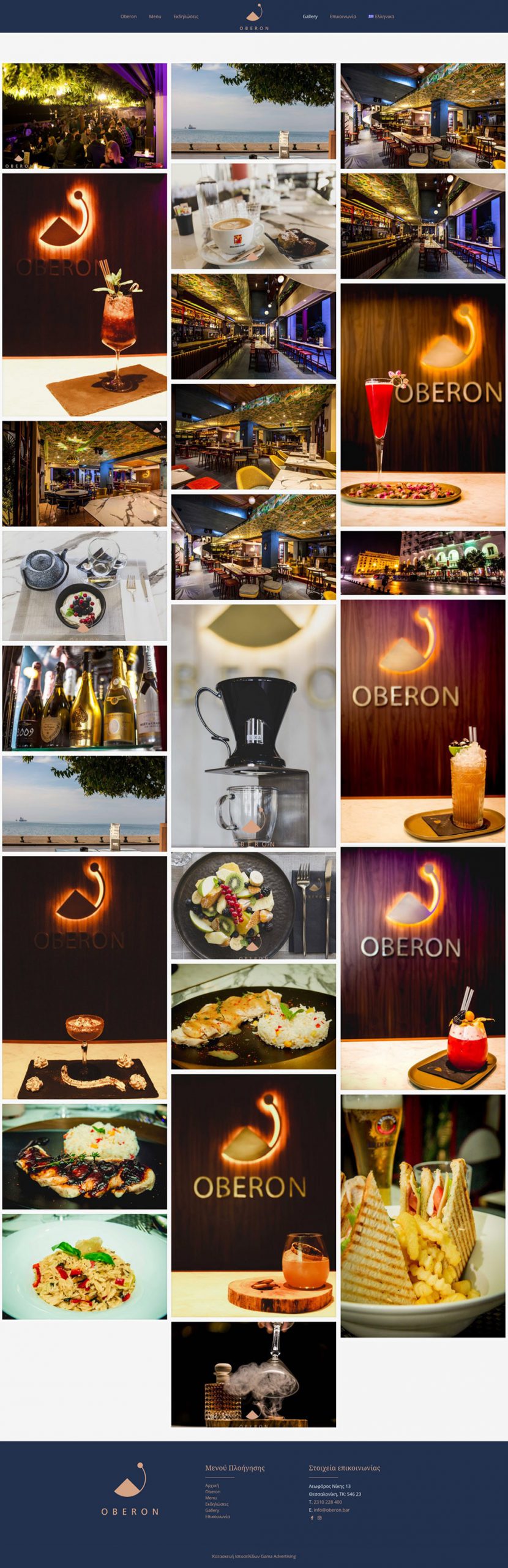Viewport: 508px width, 1568px height.
Task: Open the teapot and berry dessert photo
Action: 84,586
